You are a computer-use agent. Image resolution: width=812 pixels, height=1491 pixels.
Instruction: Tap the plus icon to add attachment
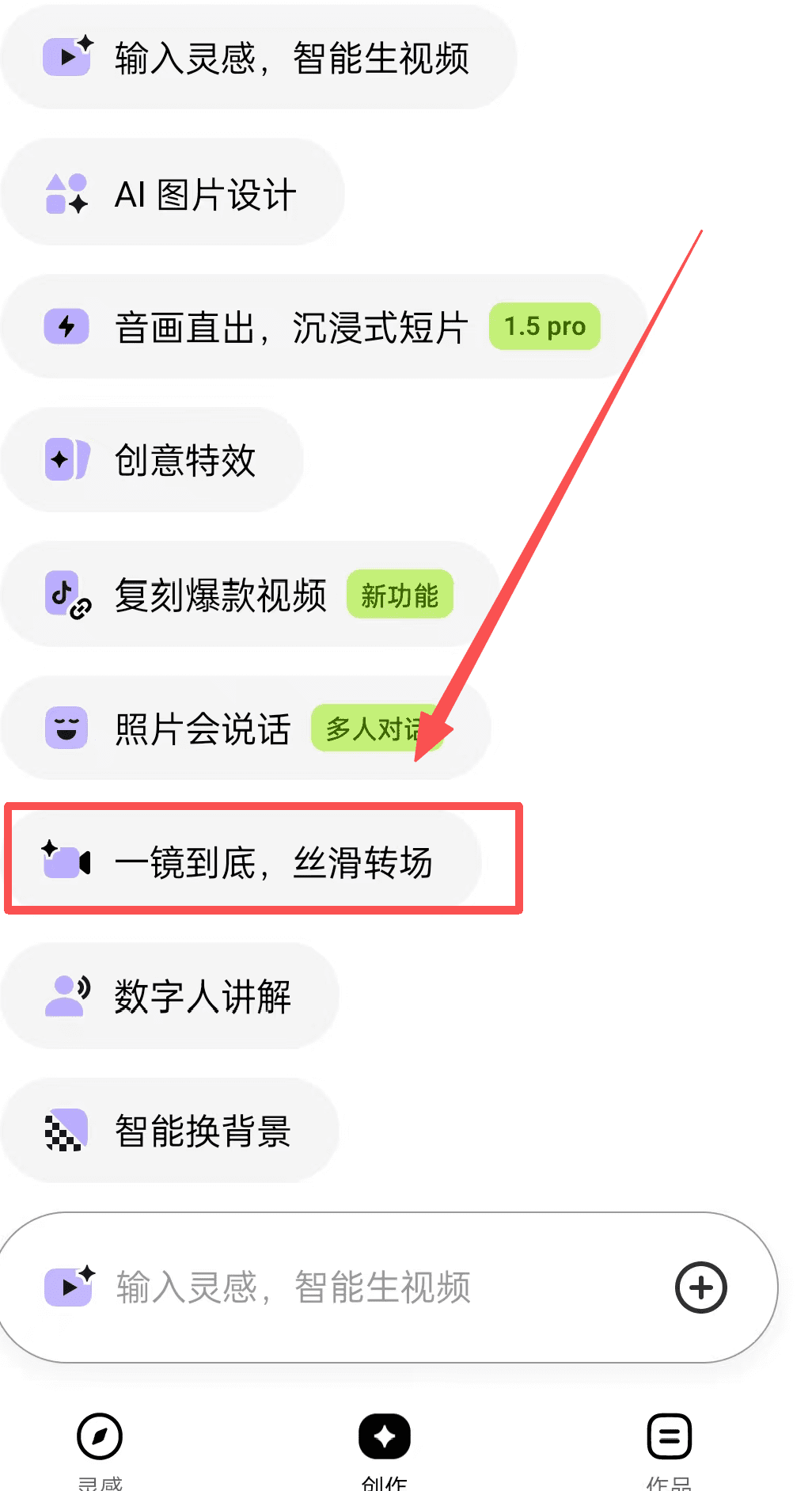tap(700, 1287)
